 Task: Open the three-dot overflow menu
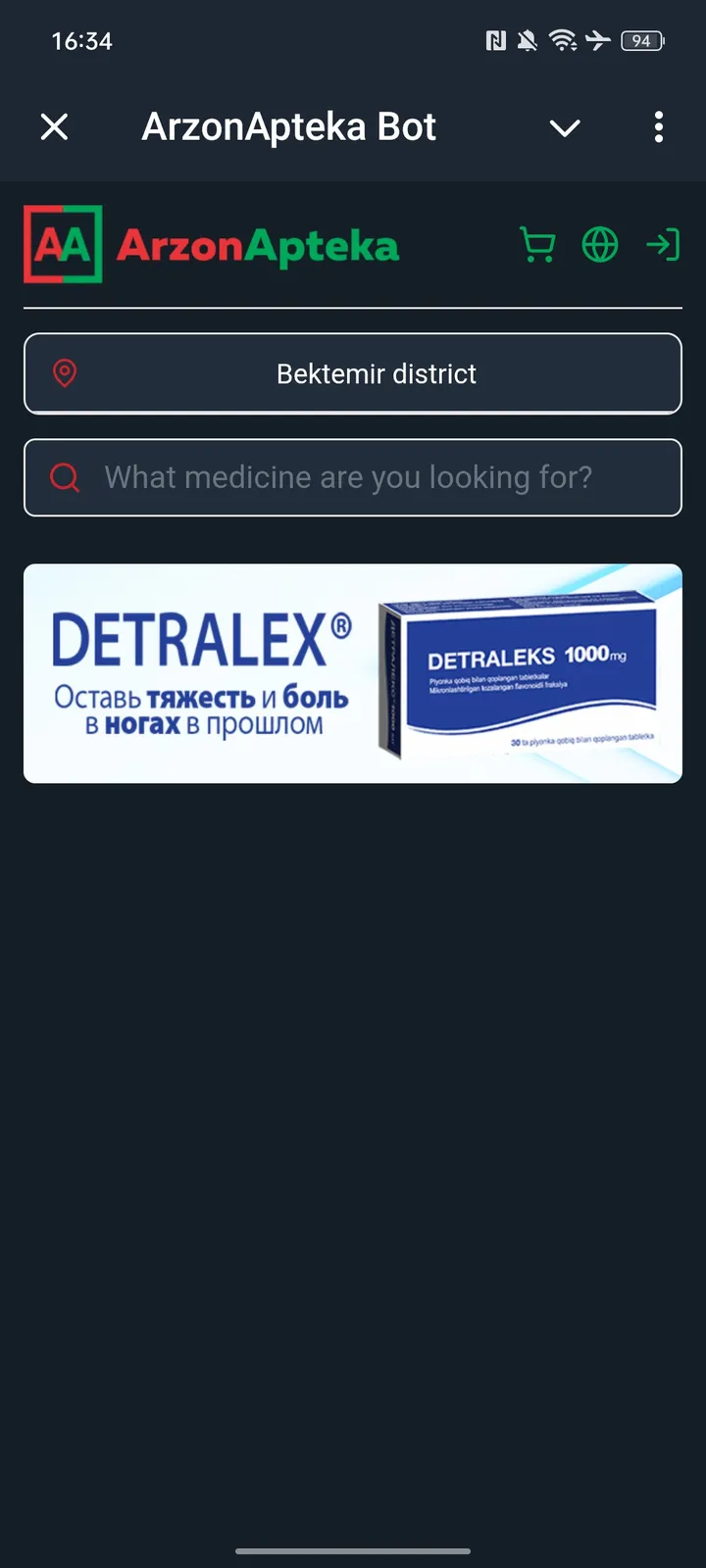point(658,127)
